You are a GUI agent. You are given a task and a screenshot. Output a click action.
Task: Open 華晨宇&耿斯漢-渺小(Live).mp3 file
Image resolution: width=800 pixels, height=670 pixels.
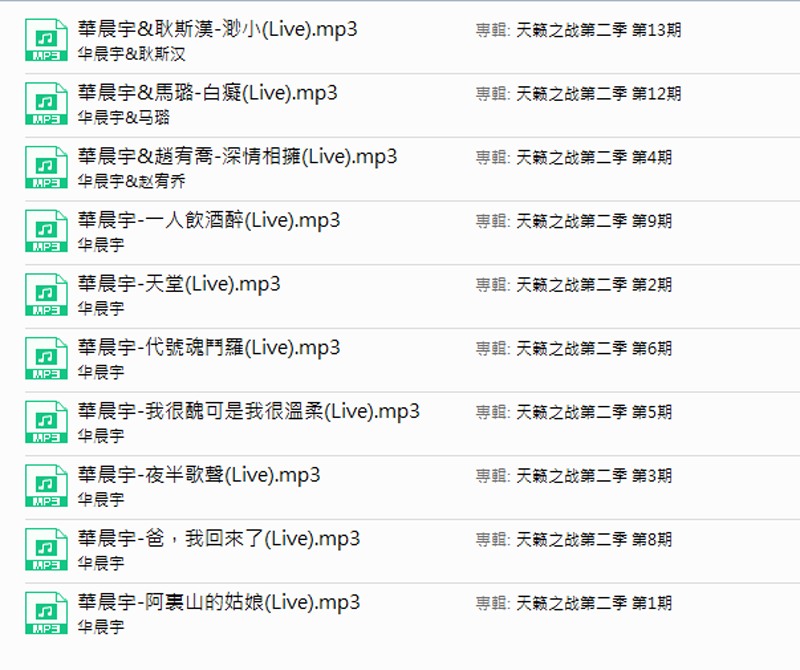217,30
